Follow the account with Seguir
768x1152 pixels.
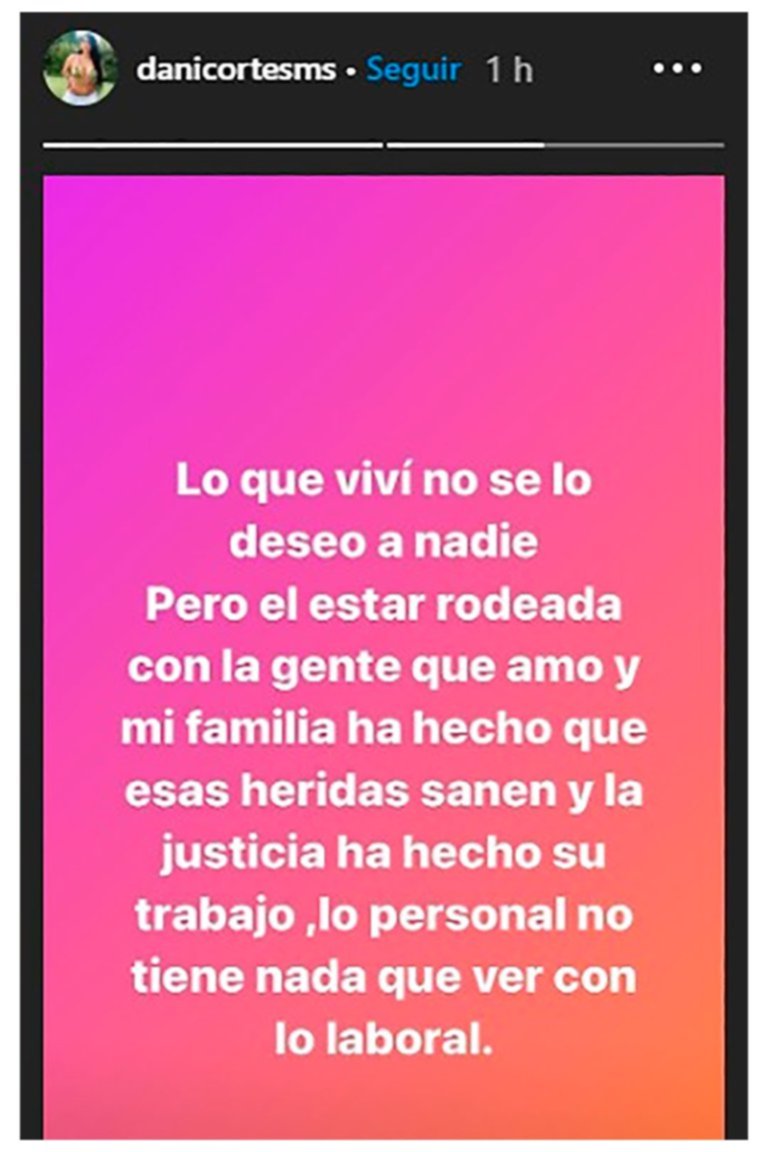[x=413, y=70]
